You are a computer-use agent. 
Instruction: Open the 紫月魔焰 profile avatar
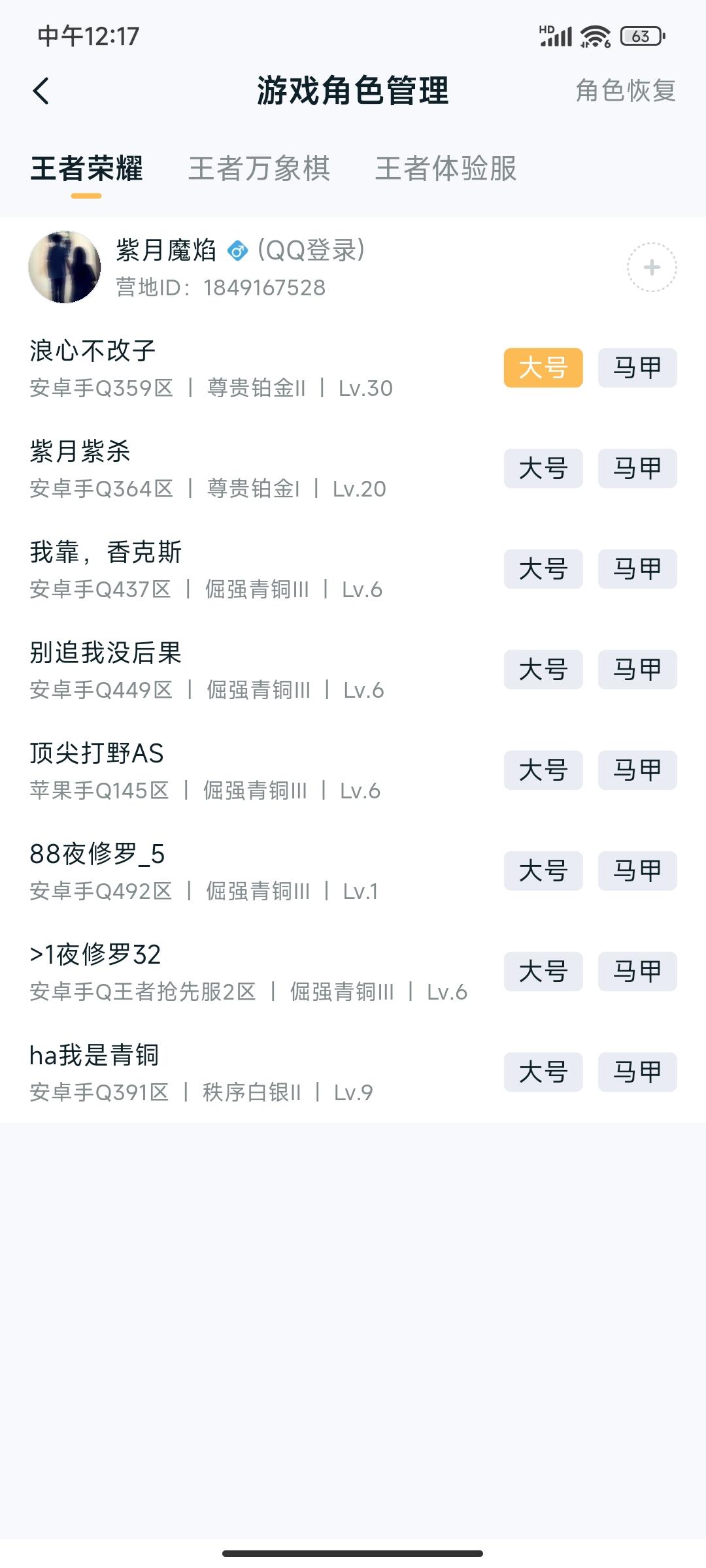pyautogui.click(x=65, y=268)
